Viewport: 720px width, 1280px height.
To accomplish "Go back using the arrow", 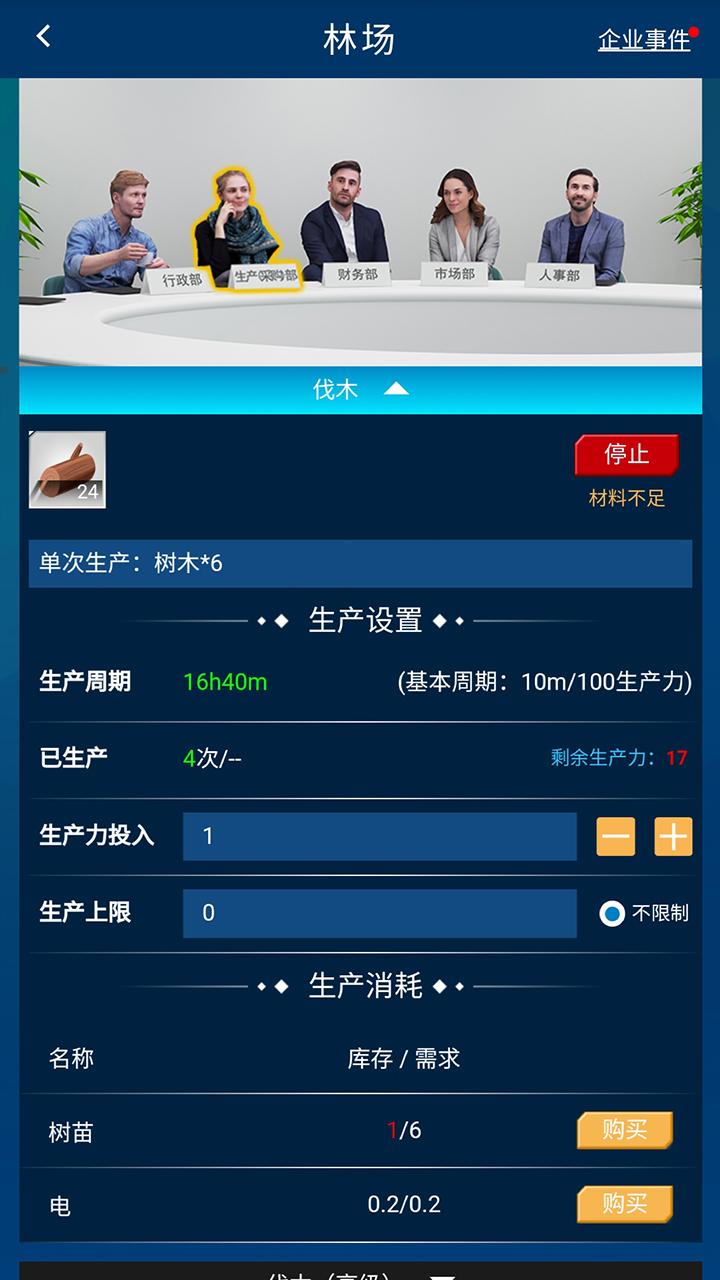I will coord(43,37).
